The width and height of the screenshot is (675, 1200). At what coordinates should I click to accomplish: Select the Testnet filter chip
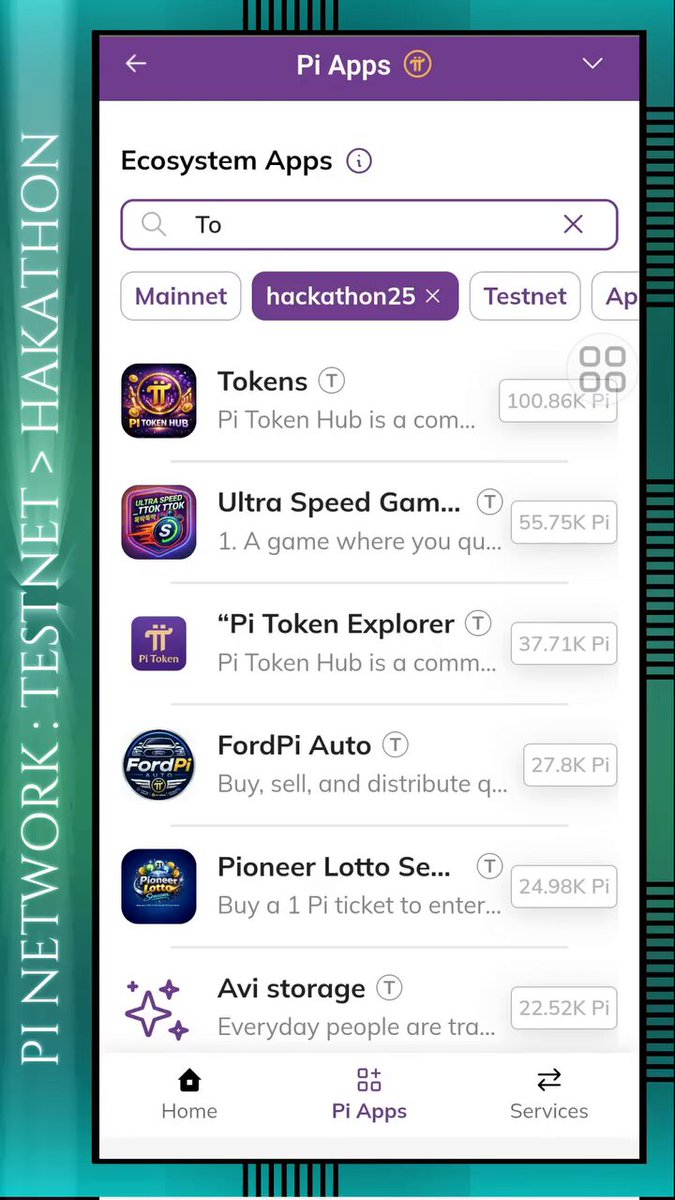tap(525, 296)
